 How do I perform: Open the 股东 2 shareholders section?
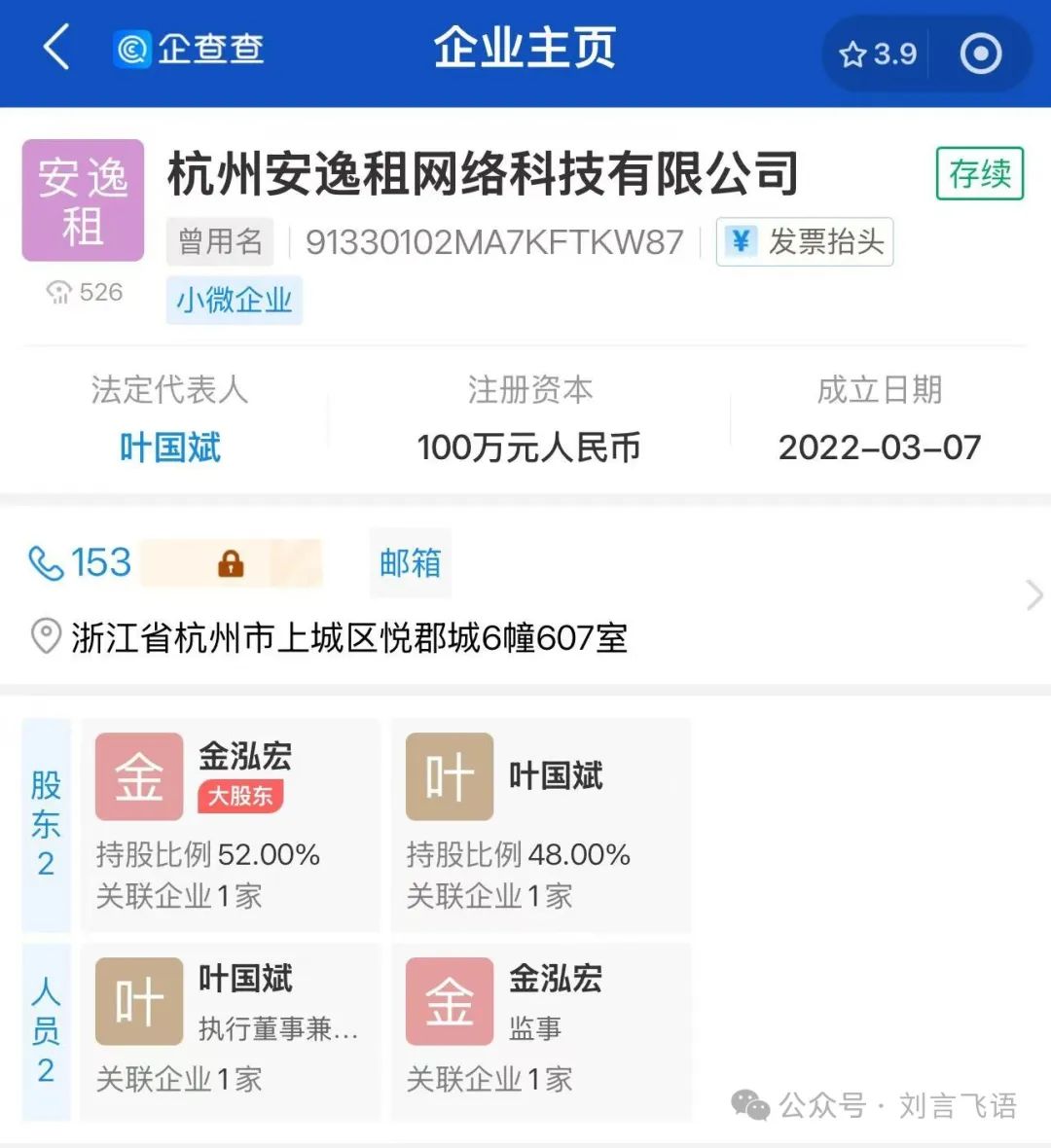click(x=46, y=825)
